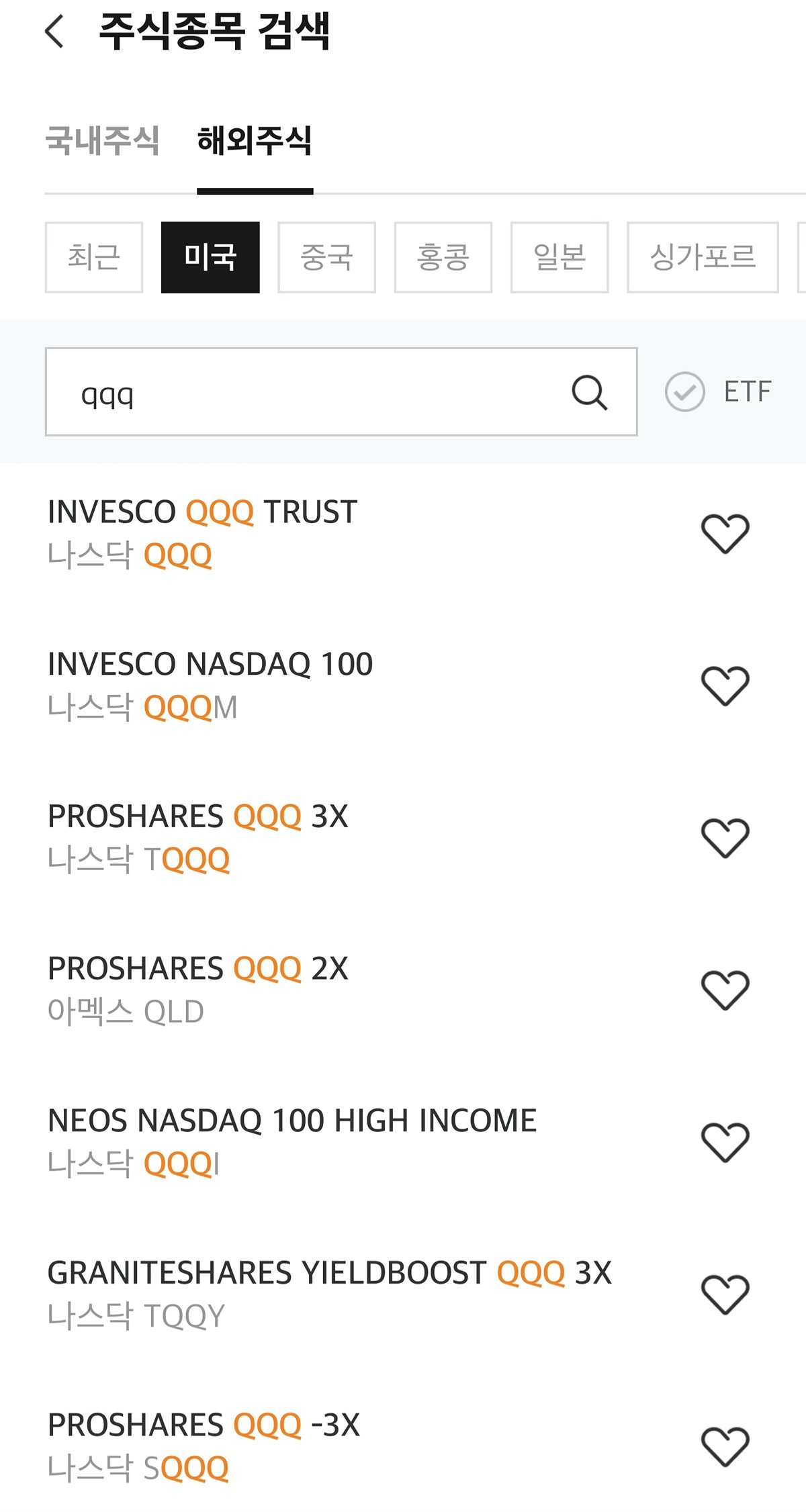Viewport: 806px width, 1512px height.
Task: Tap the qqq search field
Action: (302, 392)
